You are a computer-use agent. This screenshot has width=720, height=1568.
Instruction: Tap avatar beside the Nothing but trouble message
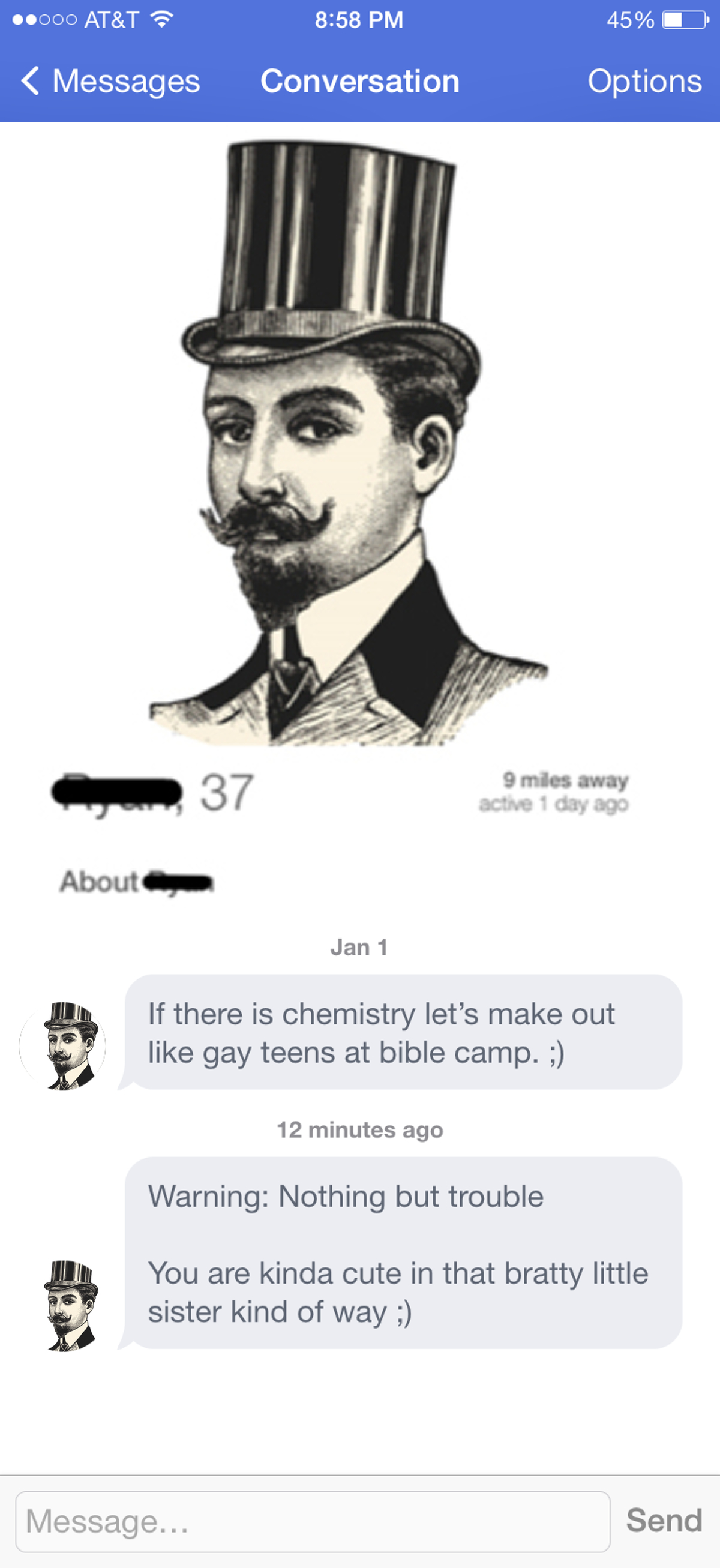coord(70,1305)
